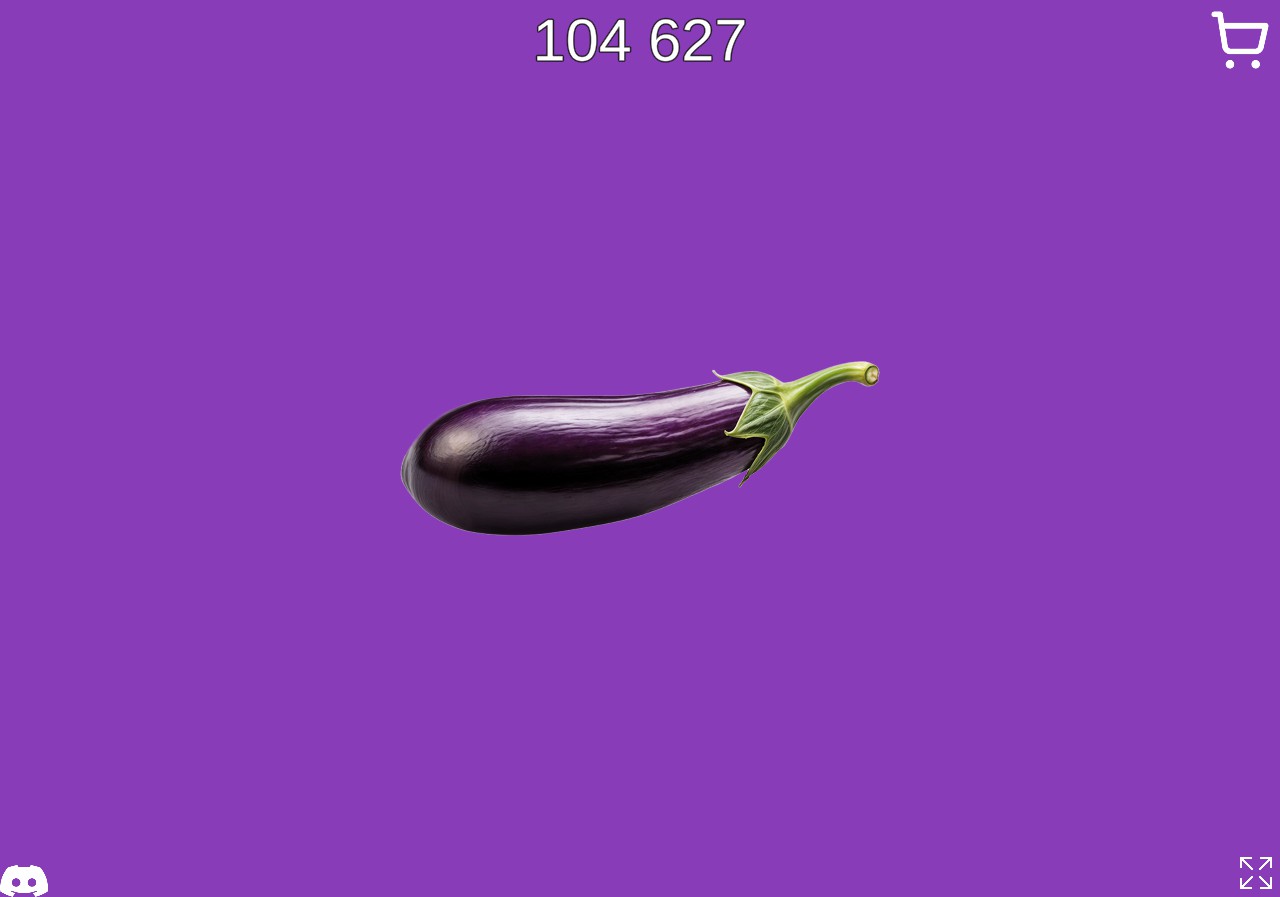Open the Discord community link
1280x897 pixels.
[24, 880]
